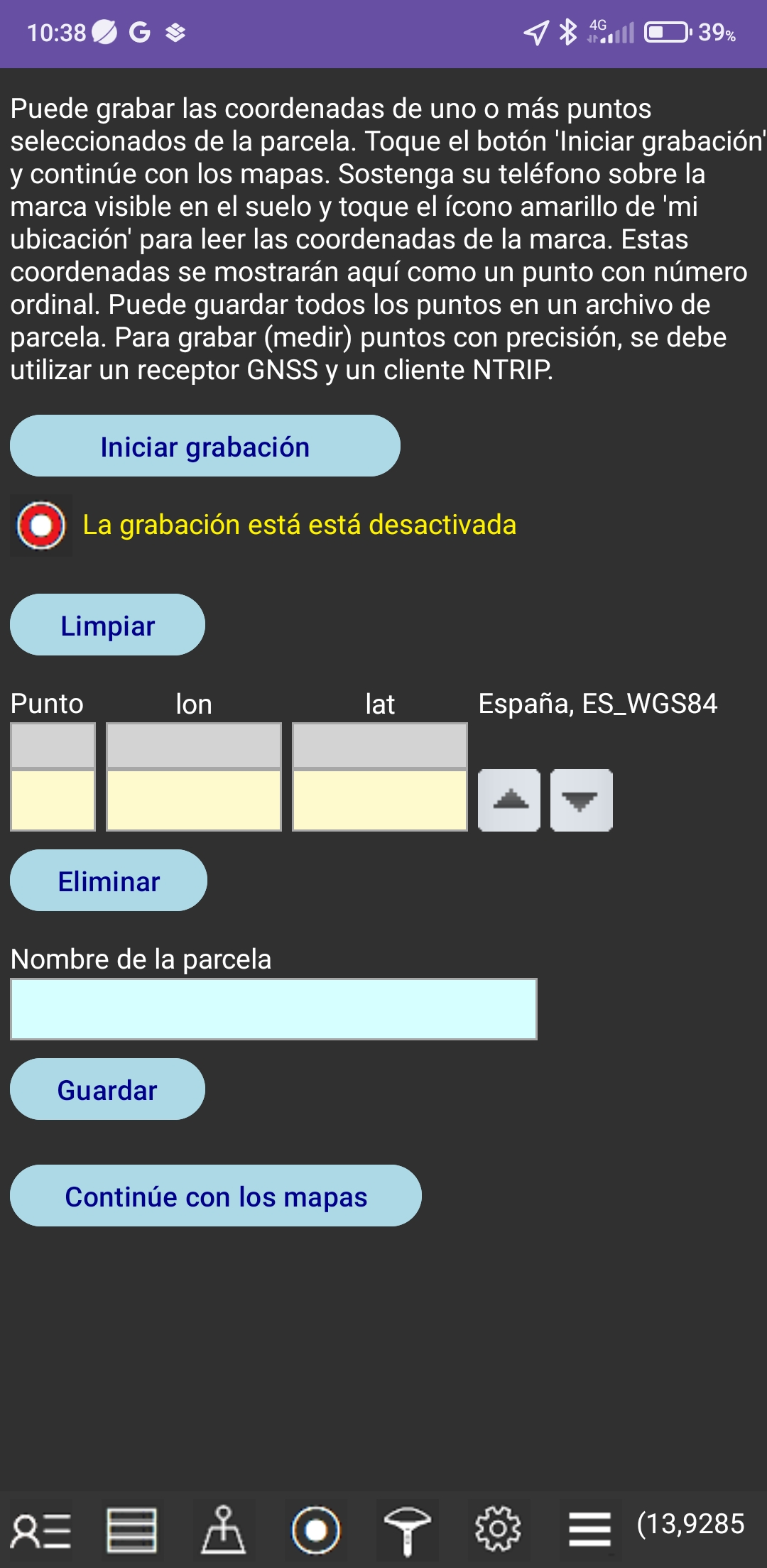Open the GNSS antenna icon
Image resolution: width=767 pixels, height=1568 pixels.
[407, 1530]
